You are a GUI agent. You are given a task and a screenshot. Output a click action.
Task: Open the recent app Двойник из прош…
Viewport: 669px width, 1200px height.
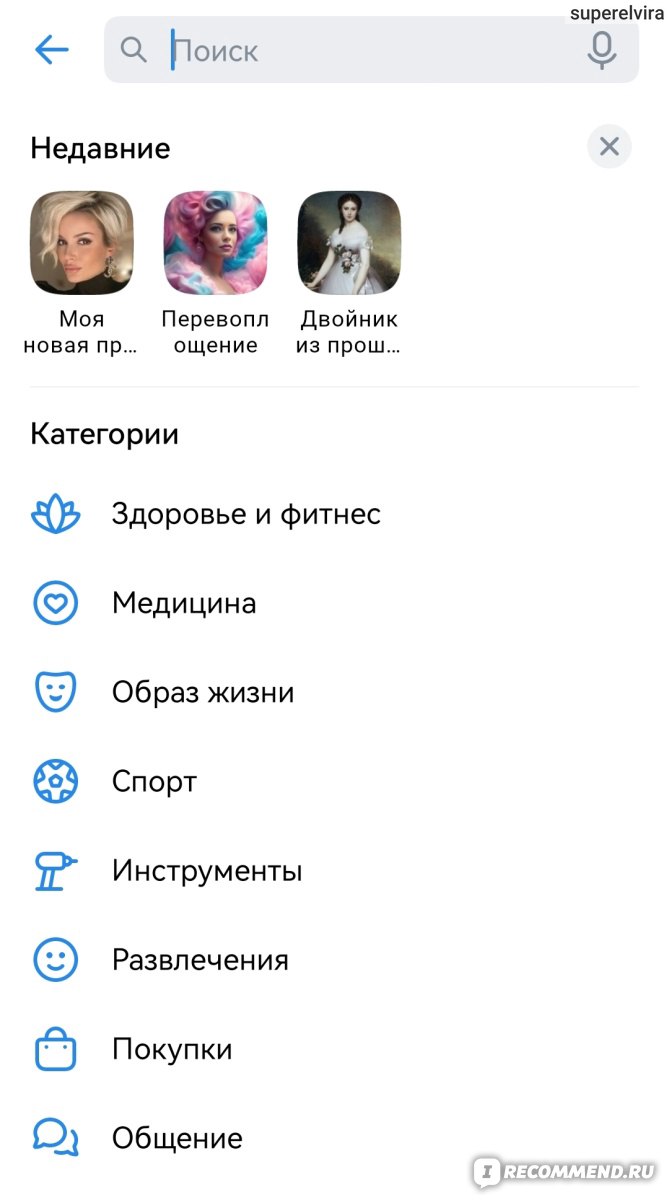[x=349, y=274]
